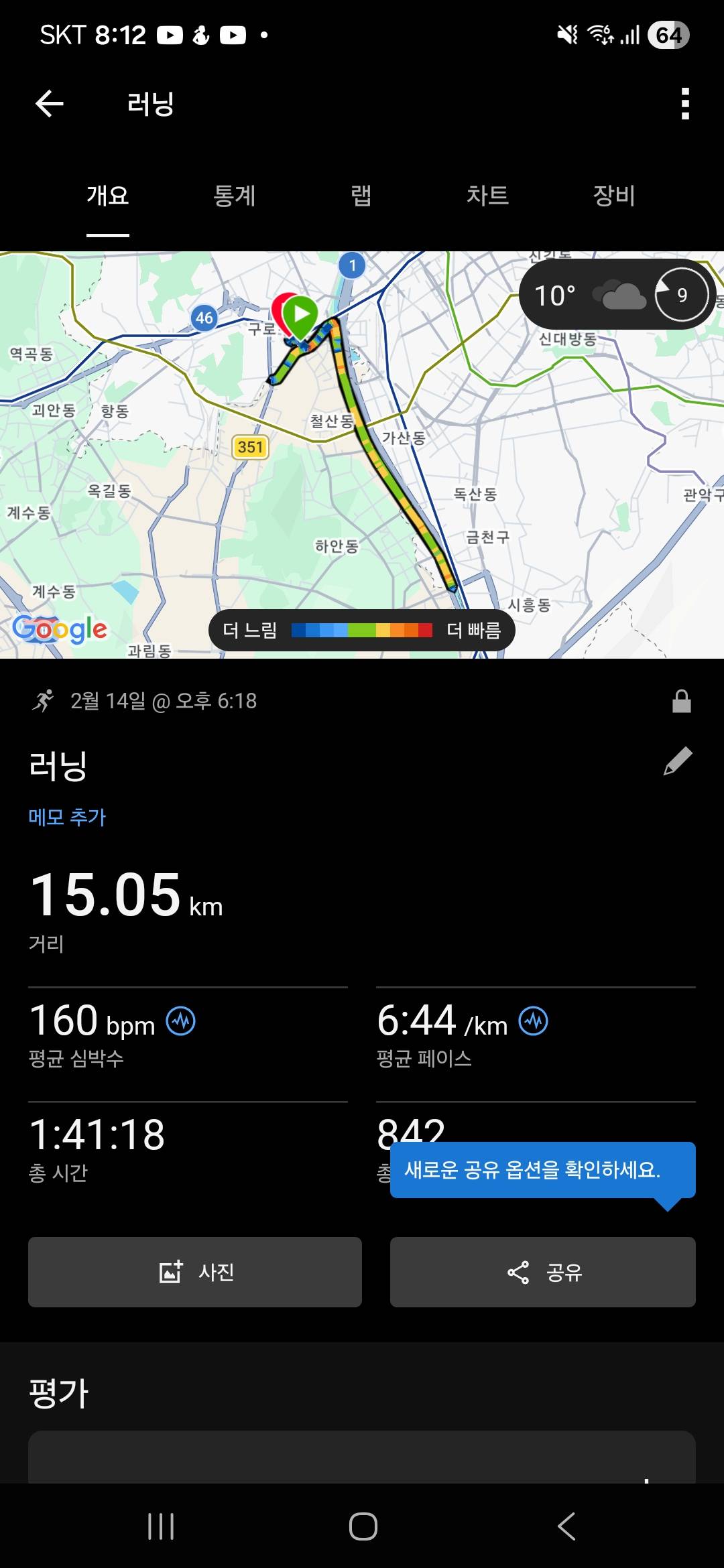The image size is (724, 1568).
Task: Open the three-dot overflow menu
Action: click(x=684, y=104)
